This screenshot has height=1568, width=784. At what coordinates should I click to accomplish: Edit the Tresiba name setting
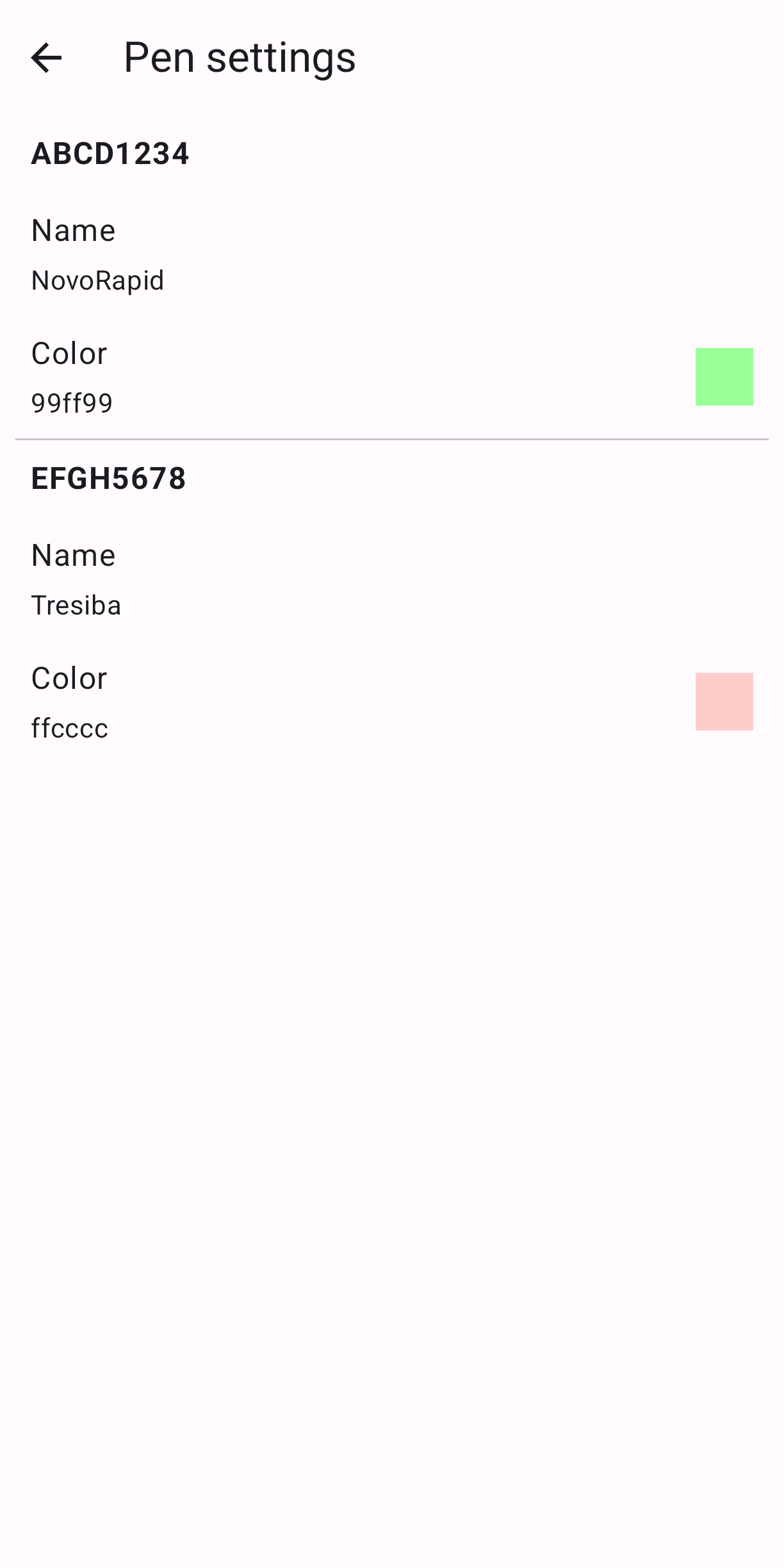(392, 579)
